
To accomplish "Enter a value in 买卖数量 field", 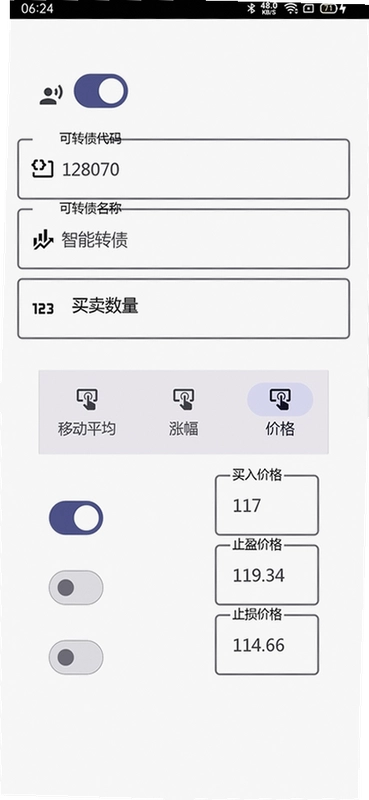I will point(184,308).
